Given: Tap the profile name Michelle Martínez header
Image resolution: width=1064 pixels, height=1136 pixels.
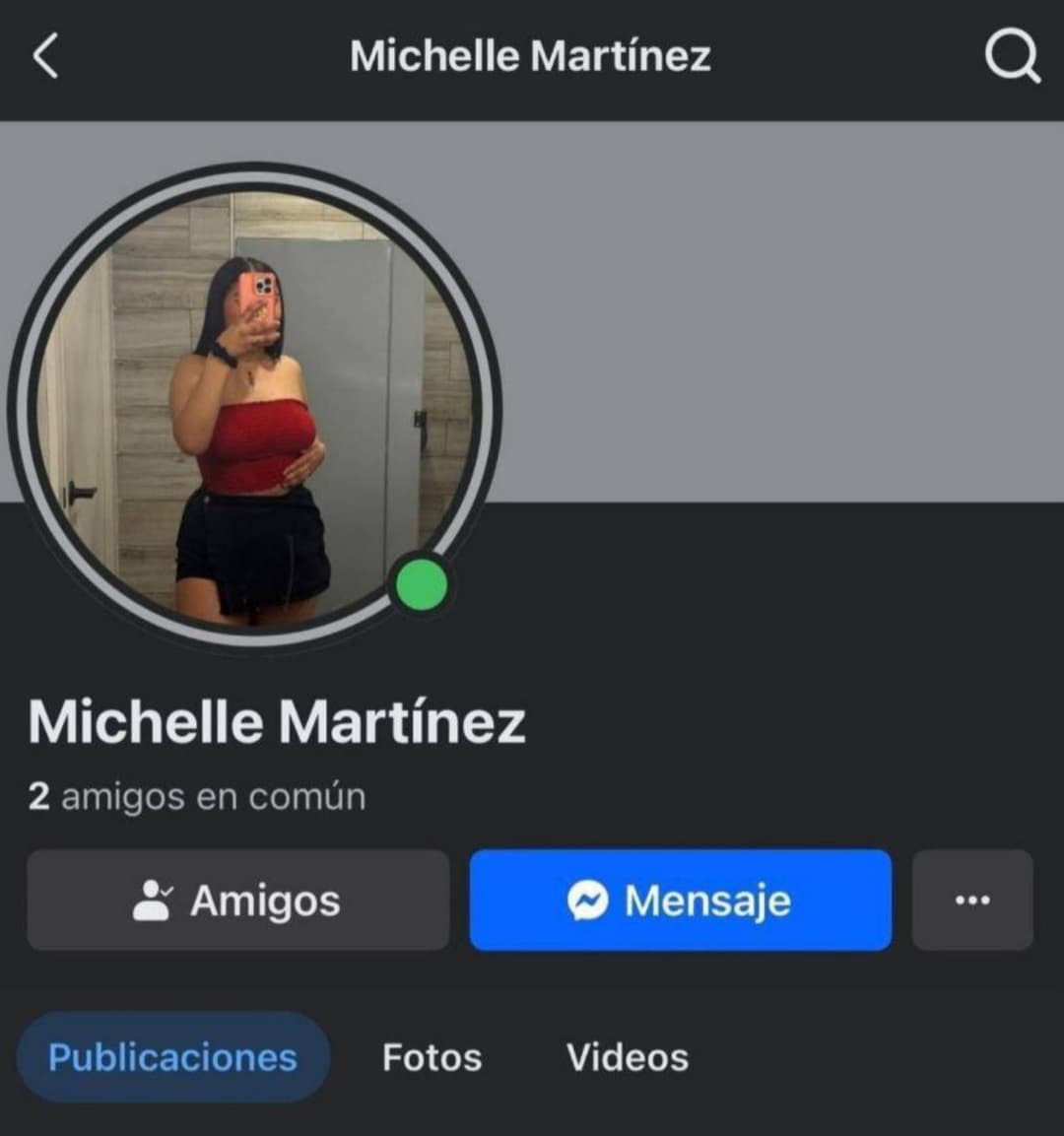Looking at the screenshot, I should [532, 55].
